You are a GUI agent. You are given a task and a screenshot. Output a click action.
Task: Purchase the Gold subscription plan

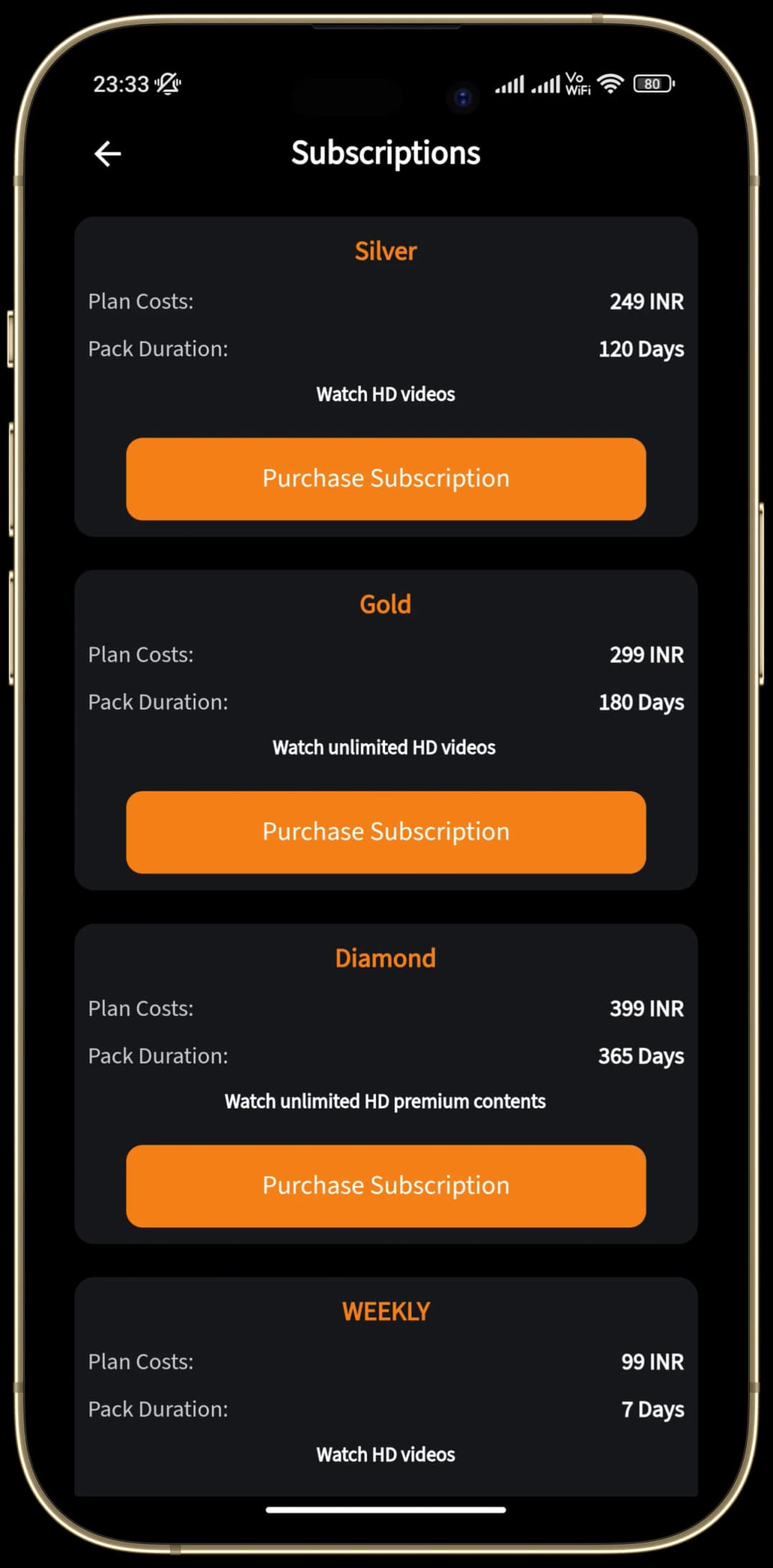386,832
